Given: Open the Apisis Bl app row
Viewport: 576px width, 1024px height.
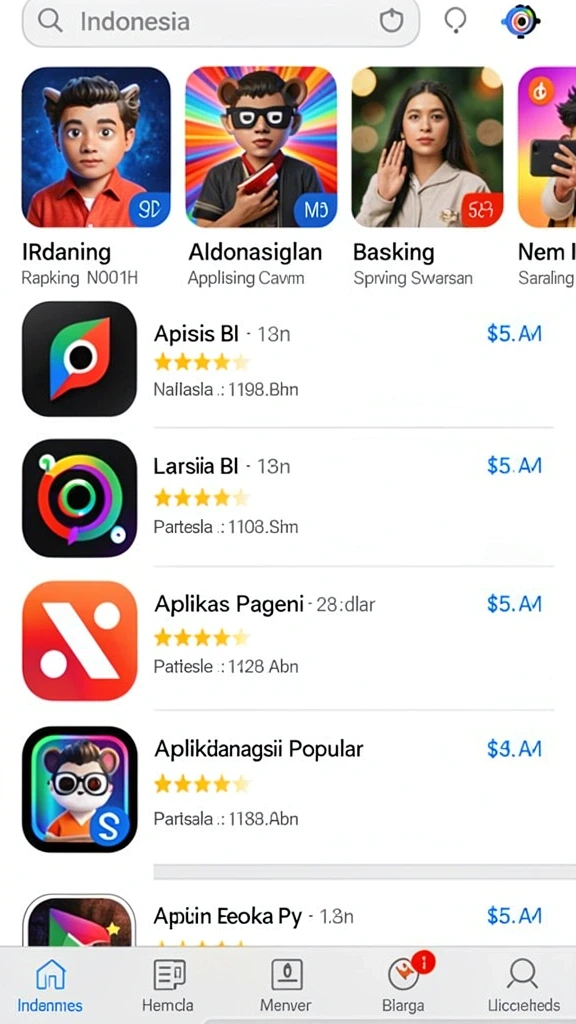Looking at the screenshot, I should coord(288,359).
